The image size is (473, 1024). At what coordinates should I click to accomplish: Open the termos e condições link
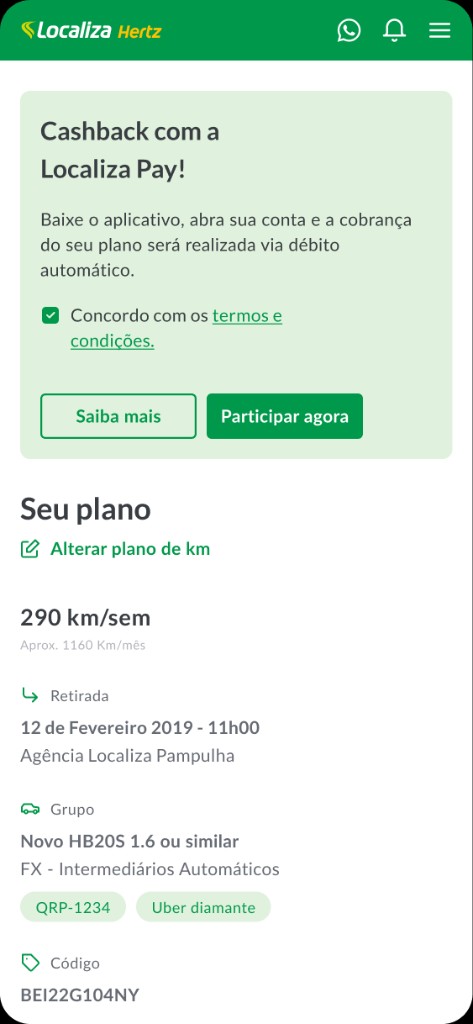click(x=176, y=328)
